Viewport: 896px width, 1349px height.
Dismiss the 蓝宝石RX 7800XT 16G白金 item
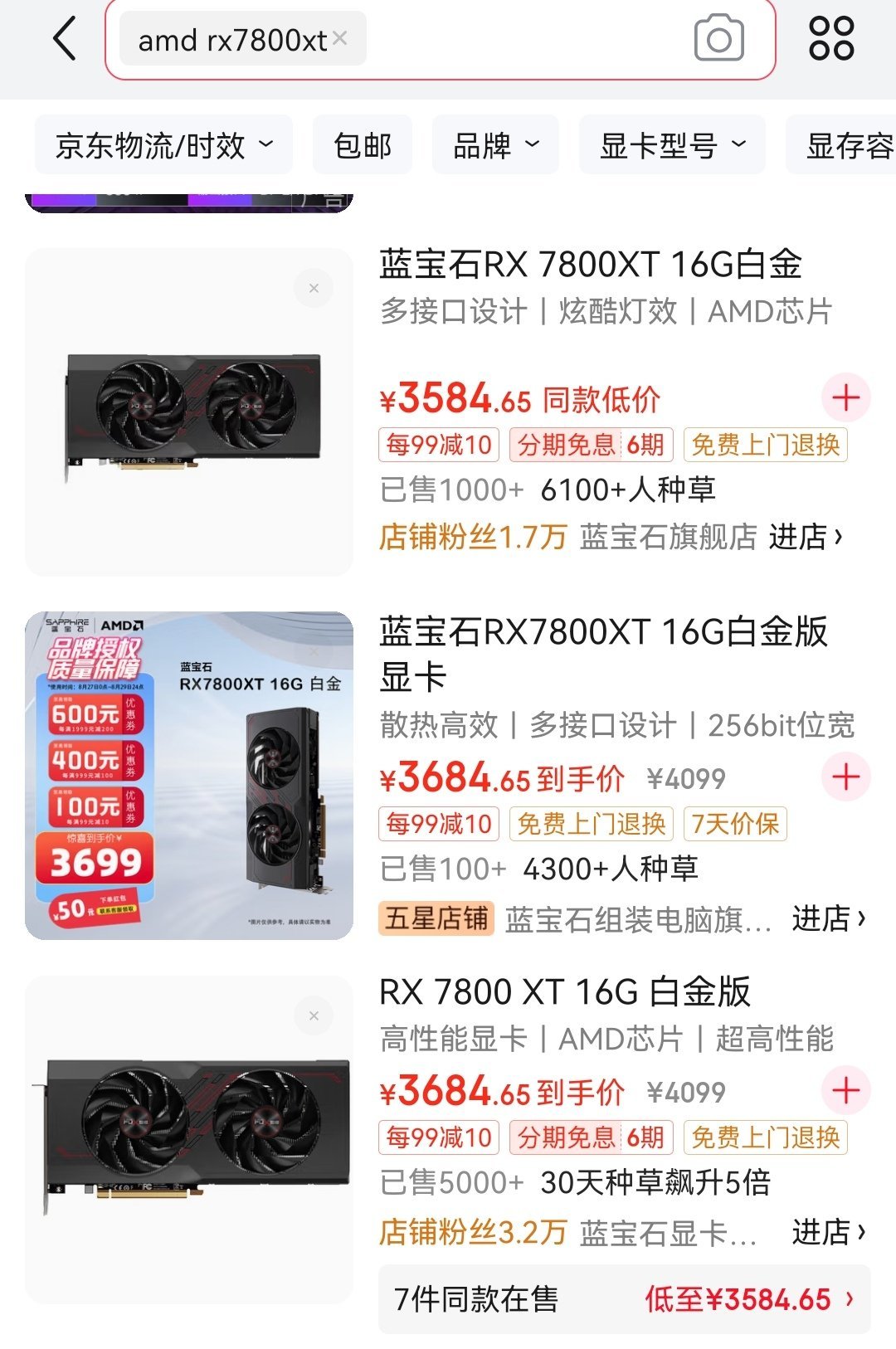point(314,289)
